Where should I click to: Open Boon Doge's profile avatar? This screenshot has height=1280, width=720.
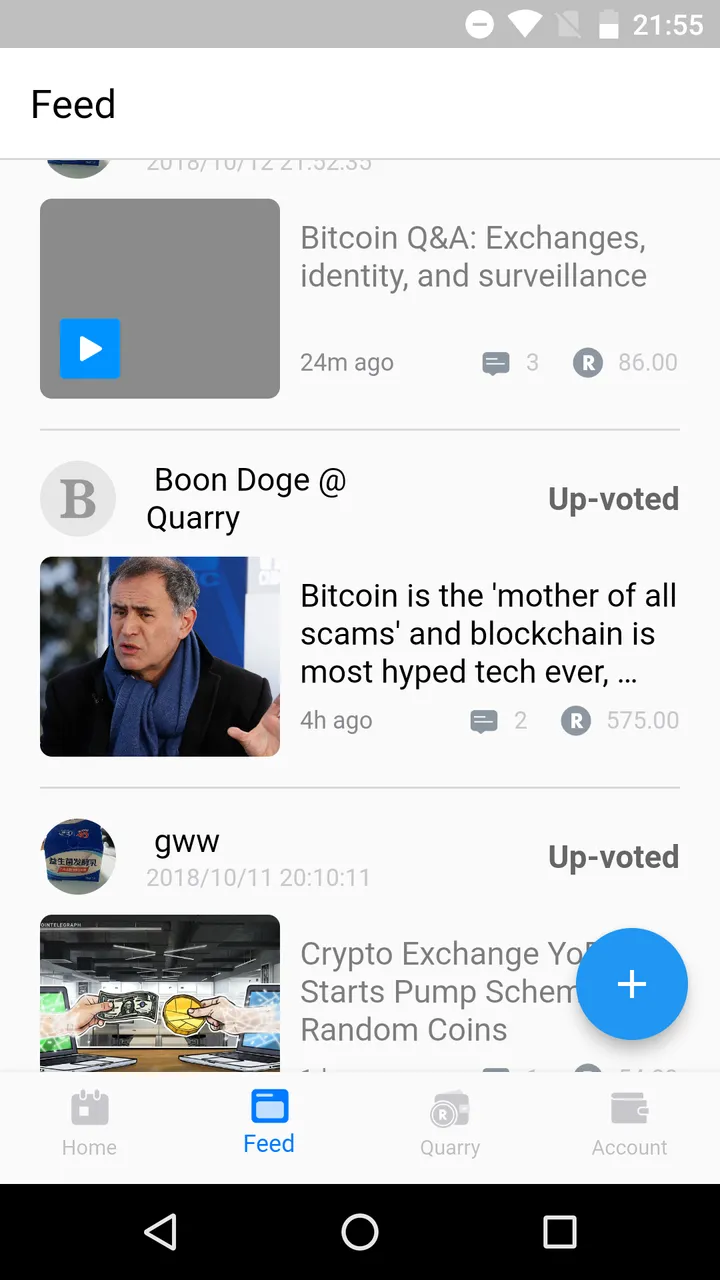click(x=78, y=498)
